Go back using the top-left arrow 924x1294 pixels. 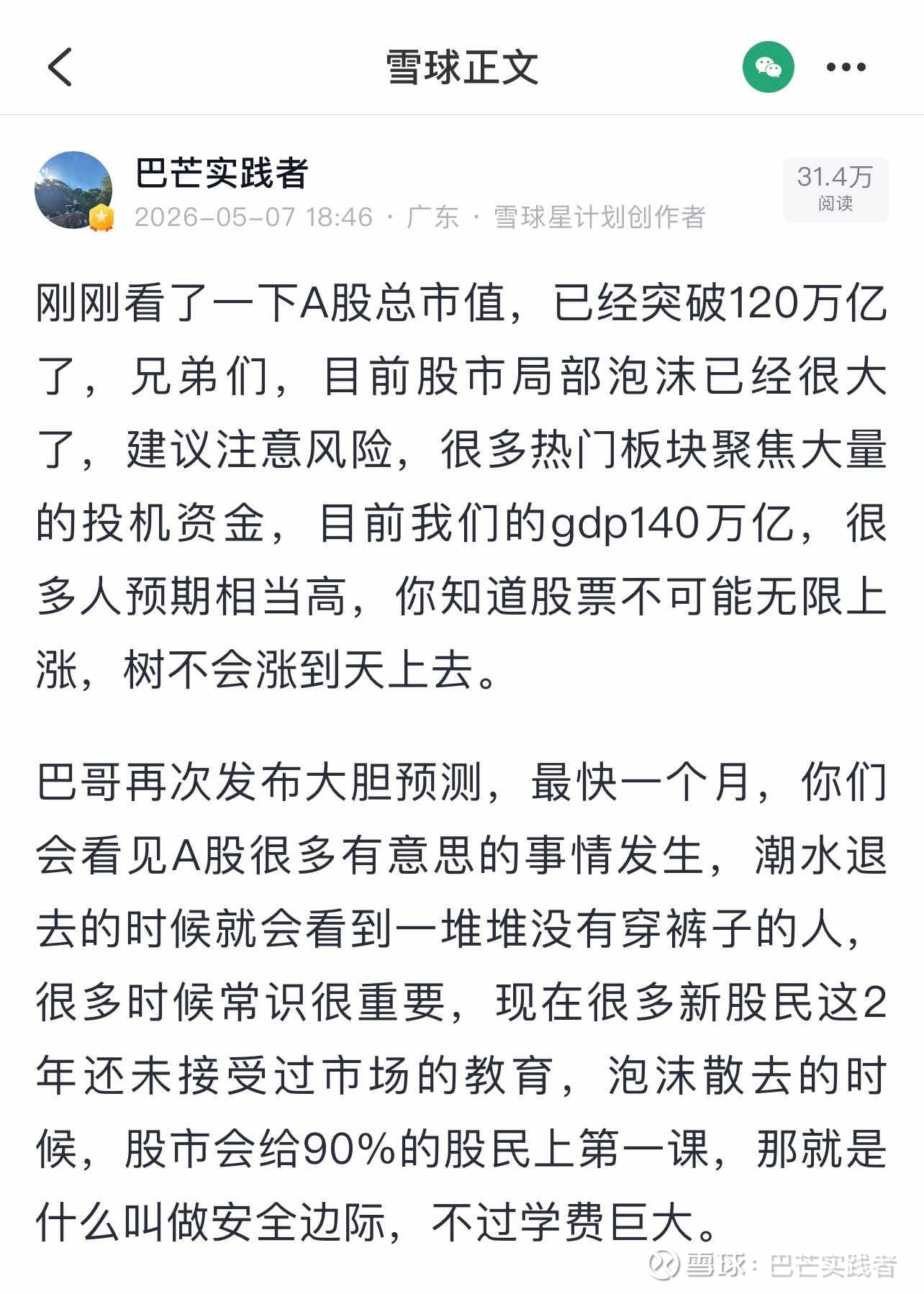click(60, 67)
